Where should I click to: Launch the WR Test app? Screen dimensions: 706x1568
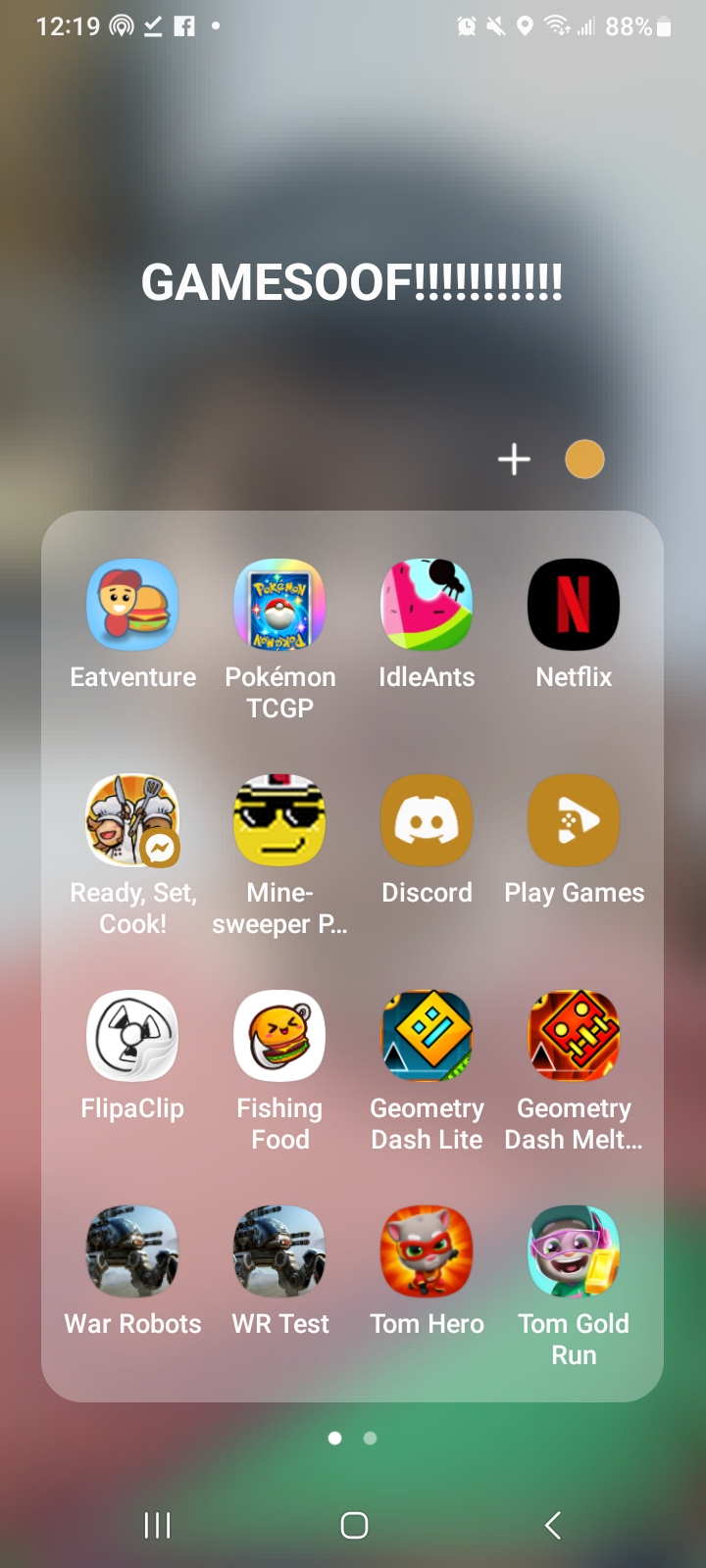(279, 1251)
